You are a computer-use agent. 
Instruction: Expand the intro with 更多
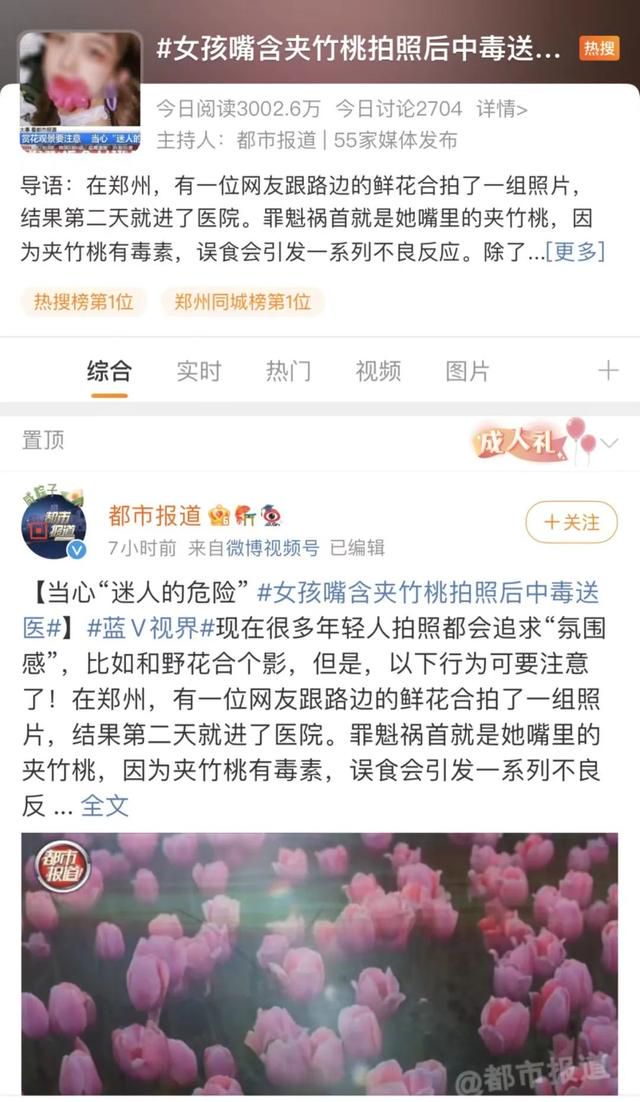tap(575, 251)
